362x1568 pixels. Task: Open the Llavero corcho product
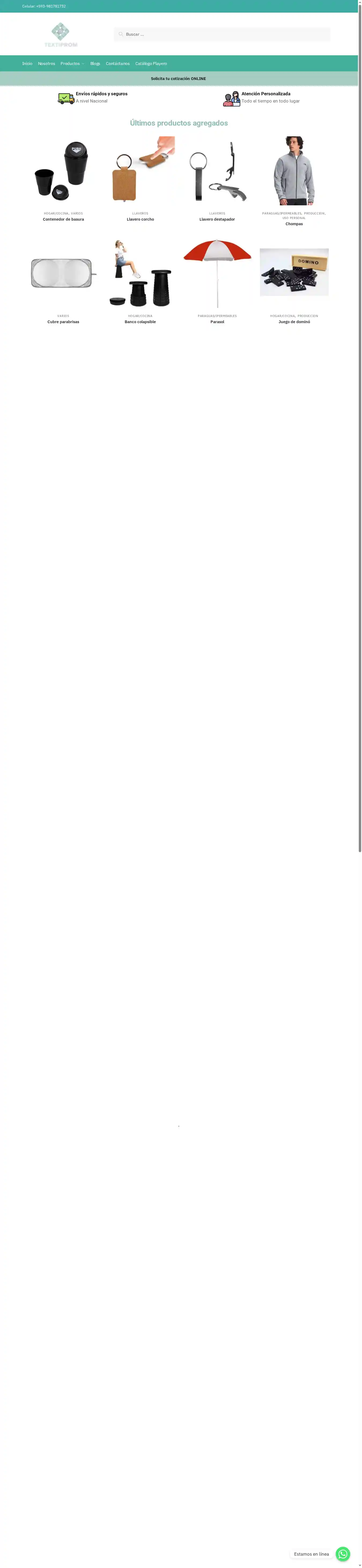(140, 219)
